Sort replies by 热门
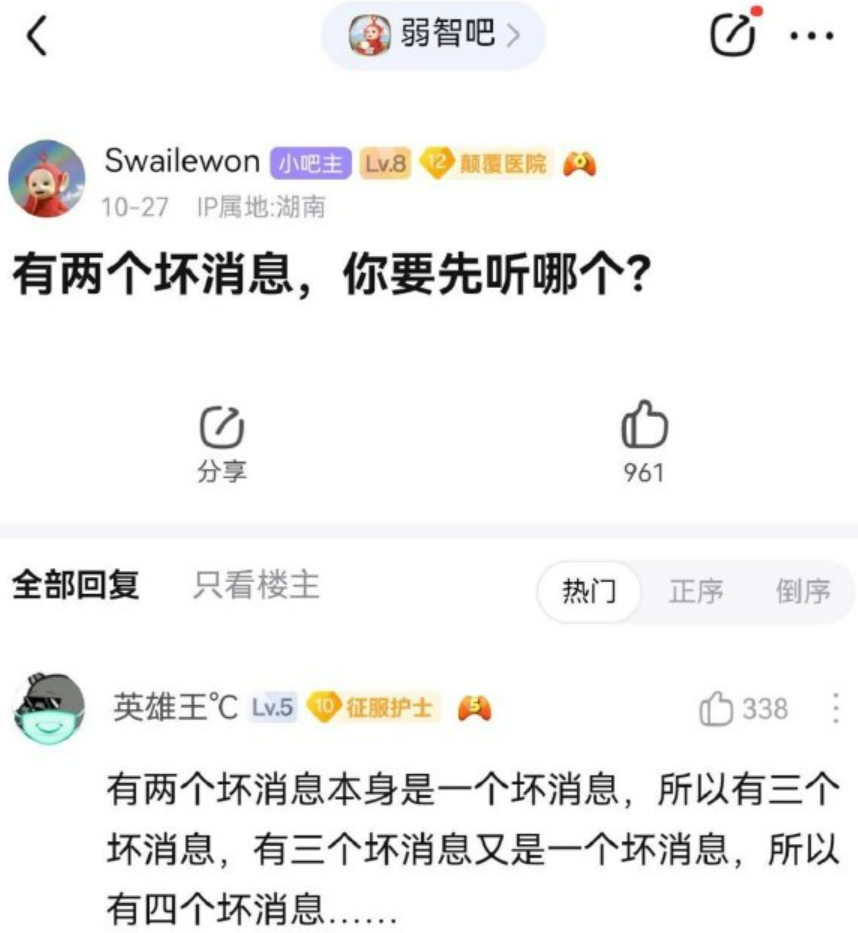The height and width of the screenshot is (933, 858). [588, 591]
